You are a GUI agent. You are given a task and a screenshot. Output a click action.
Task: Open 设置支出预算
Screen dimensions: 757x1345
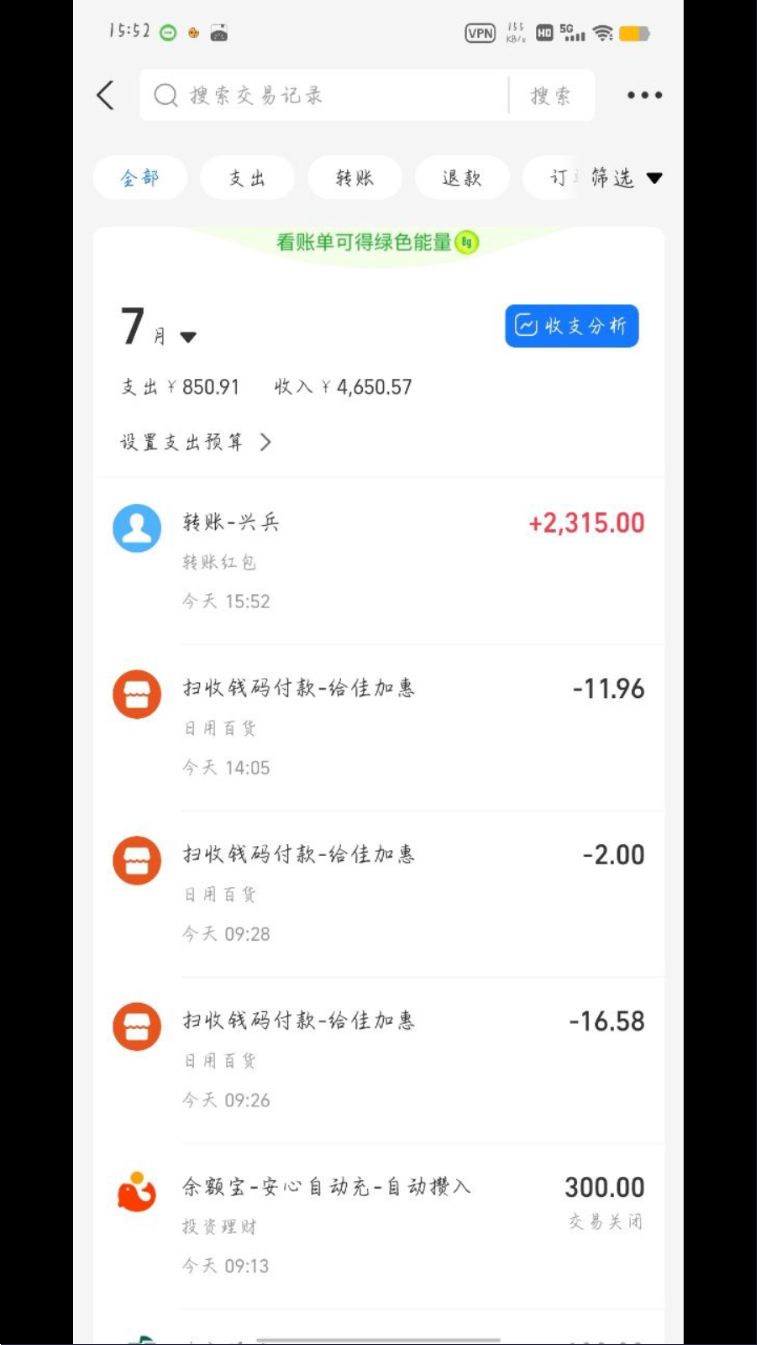(x=196, y=442)
